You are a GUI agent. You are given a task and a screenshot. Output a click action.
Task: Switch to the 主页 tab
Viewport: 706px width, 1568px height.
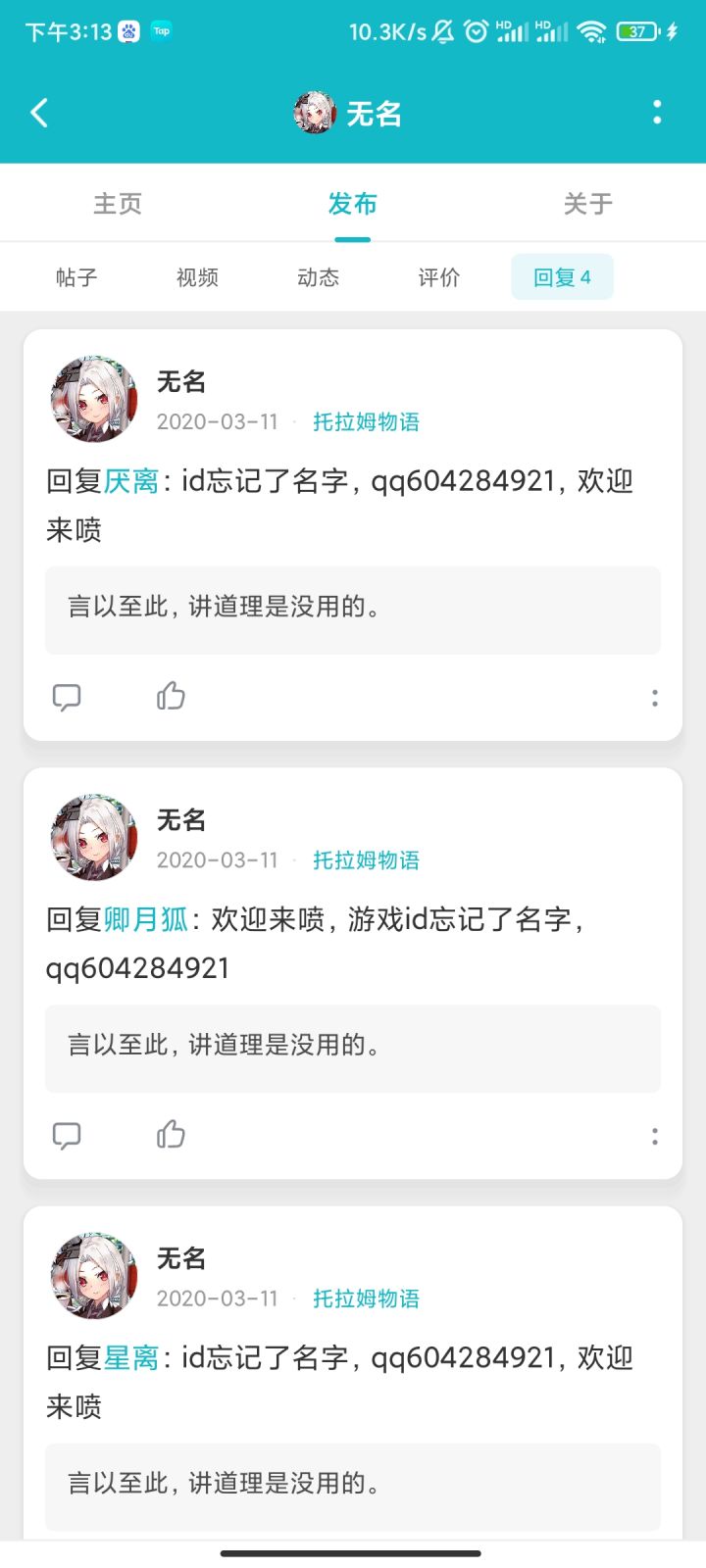118,204
